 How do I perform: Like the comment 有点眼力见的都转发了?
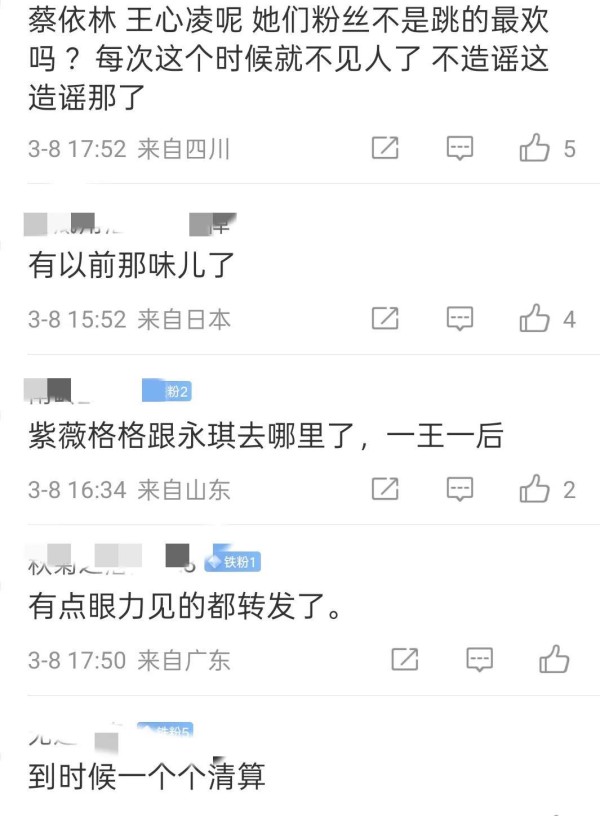tap(554, 659)
